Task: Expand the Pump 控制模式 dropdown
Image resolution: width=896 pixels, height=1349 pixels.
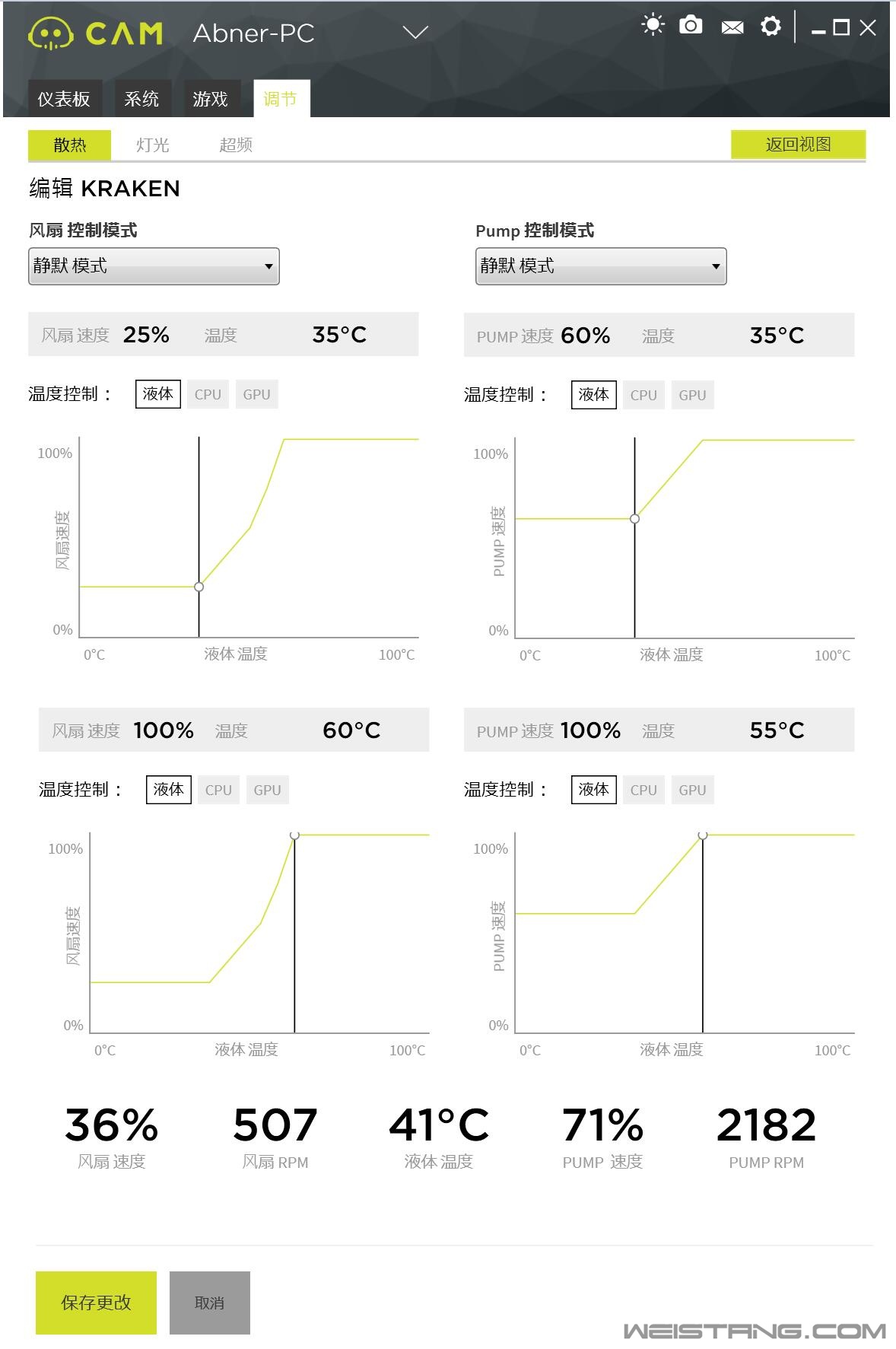Action: pyautogui.click(x=601, y=266)
